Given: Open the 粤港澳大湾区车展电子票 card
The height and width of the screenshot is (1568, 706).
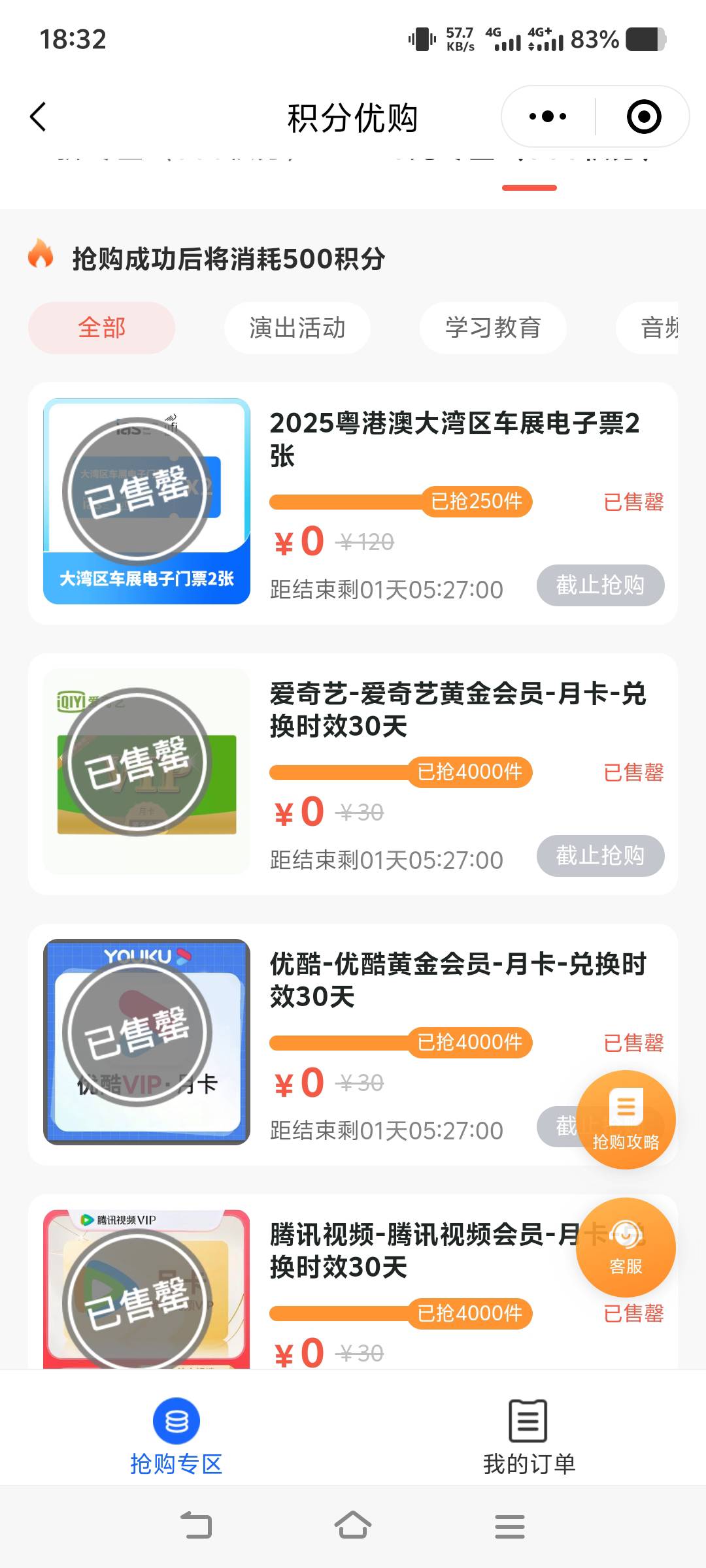Looking at the screenshot, I should click(353, 503).
